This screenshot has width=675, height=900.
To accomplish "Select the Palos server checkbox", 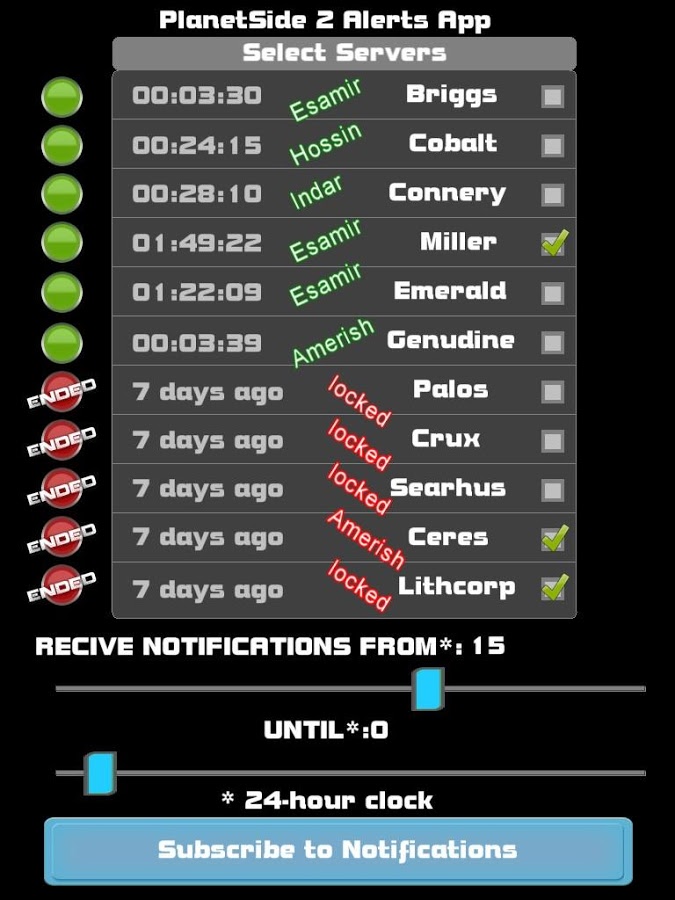I will tap(552, 392).
